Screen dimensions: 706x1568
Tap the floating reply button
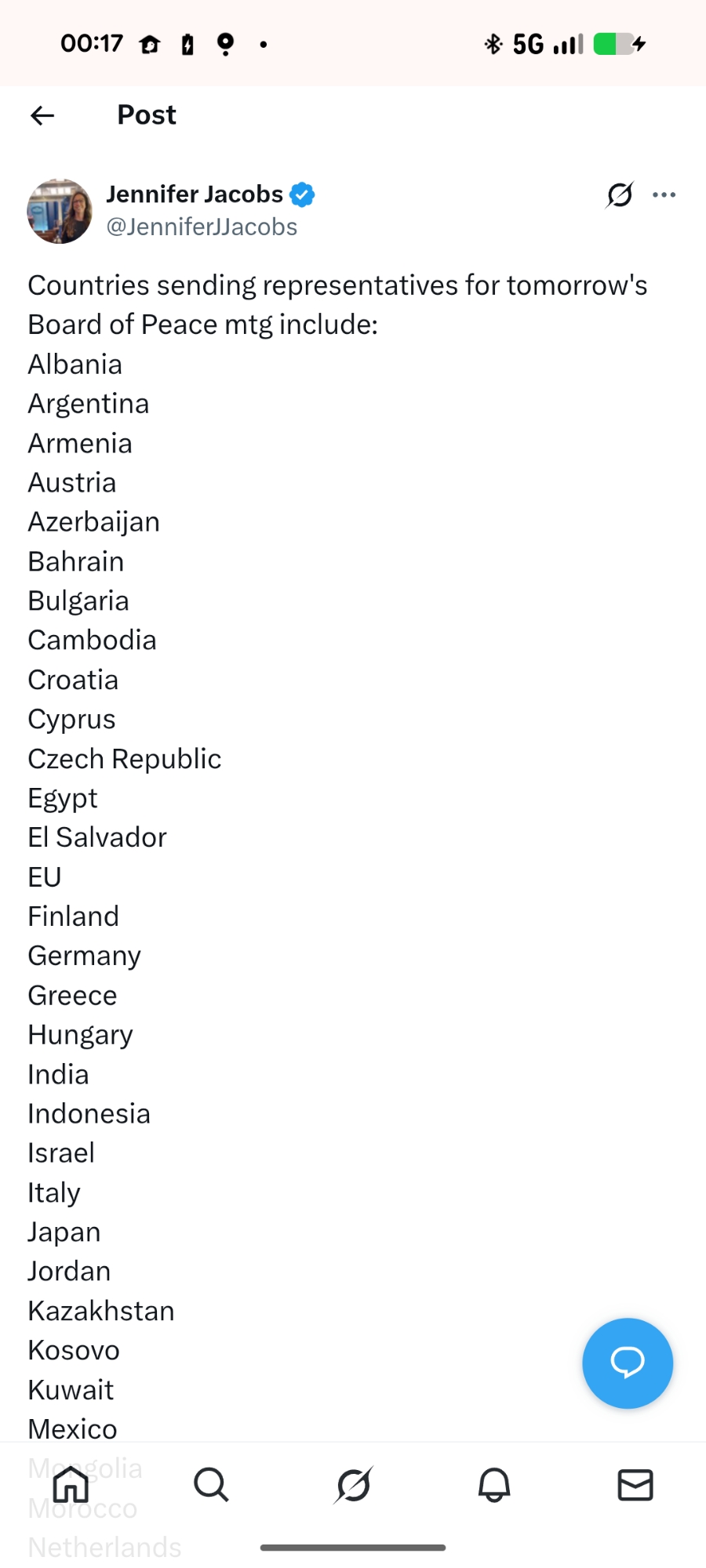click(x=627, y=1363)
